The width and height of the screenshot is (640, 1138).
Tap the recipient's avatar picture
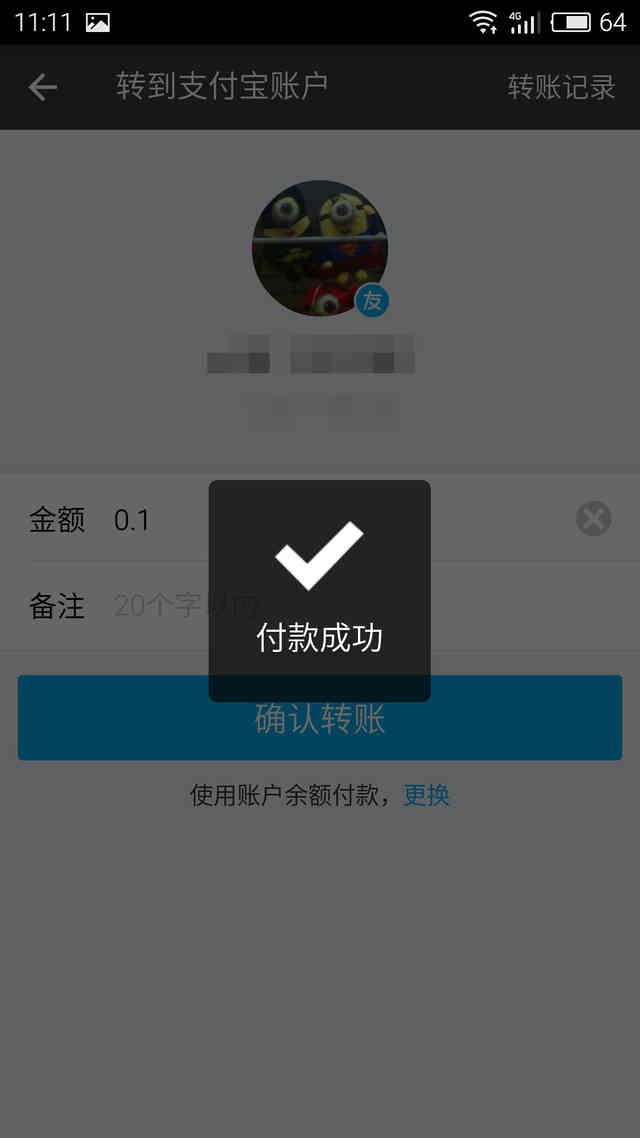(319, 248)
